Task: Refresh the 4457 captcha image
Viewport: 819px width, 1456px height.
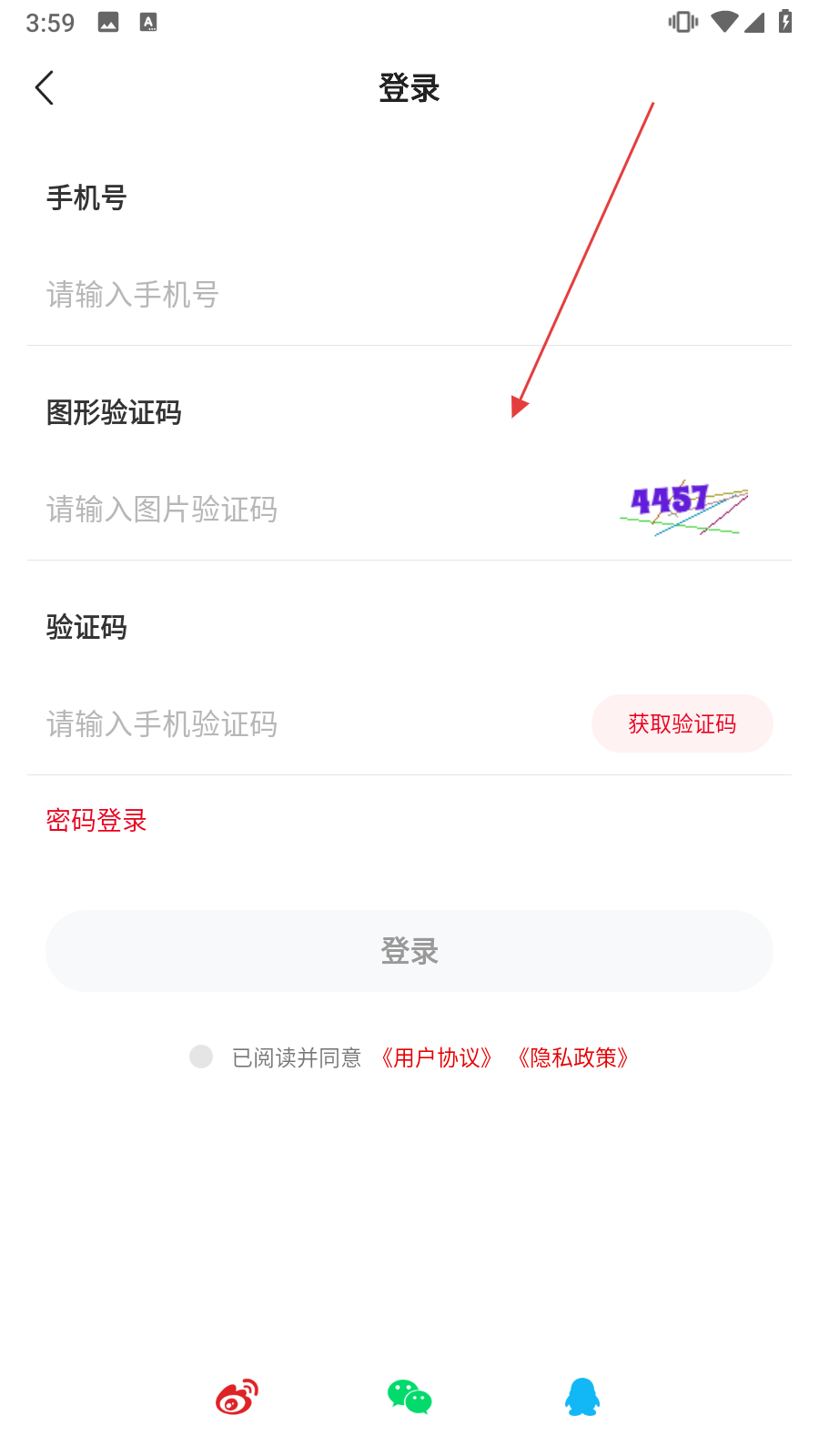Action: click(x=684, y=508)
